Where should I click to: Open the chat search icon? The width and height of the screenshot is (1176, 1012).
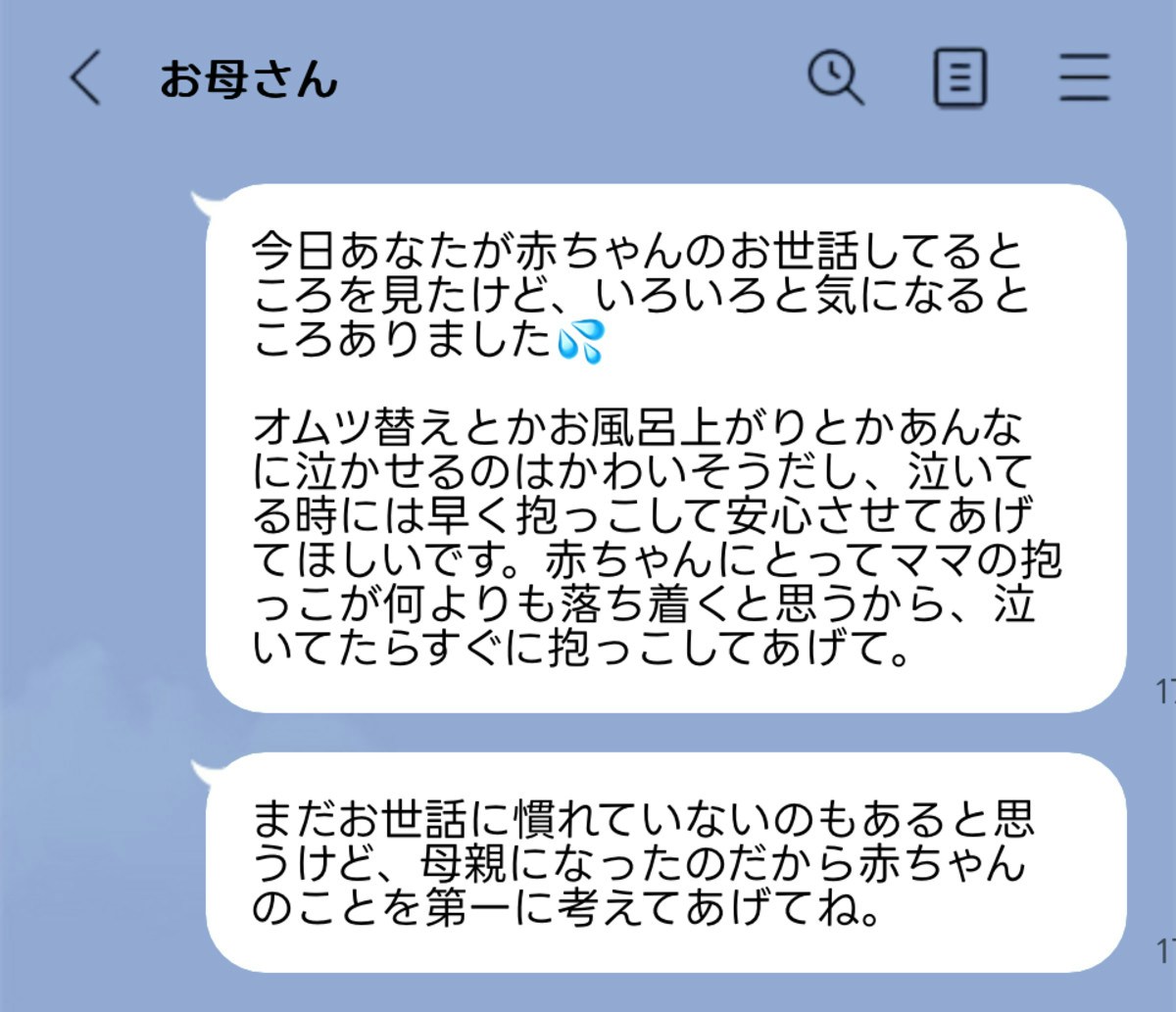(x=835, y=77)
